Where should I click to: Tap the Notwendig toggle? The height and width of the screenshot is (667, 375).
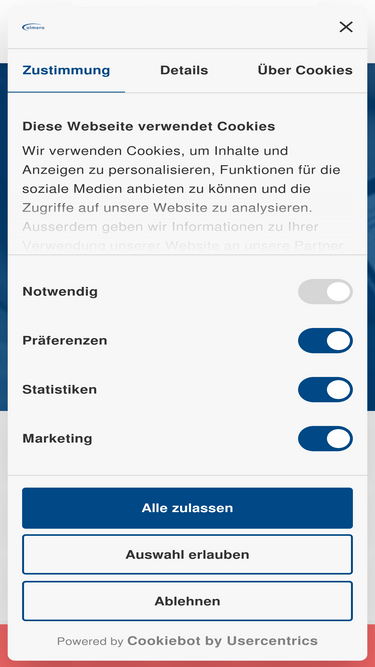tap(325, 292)
